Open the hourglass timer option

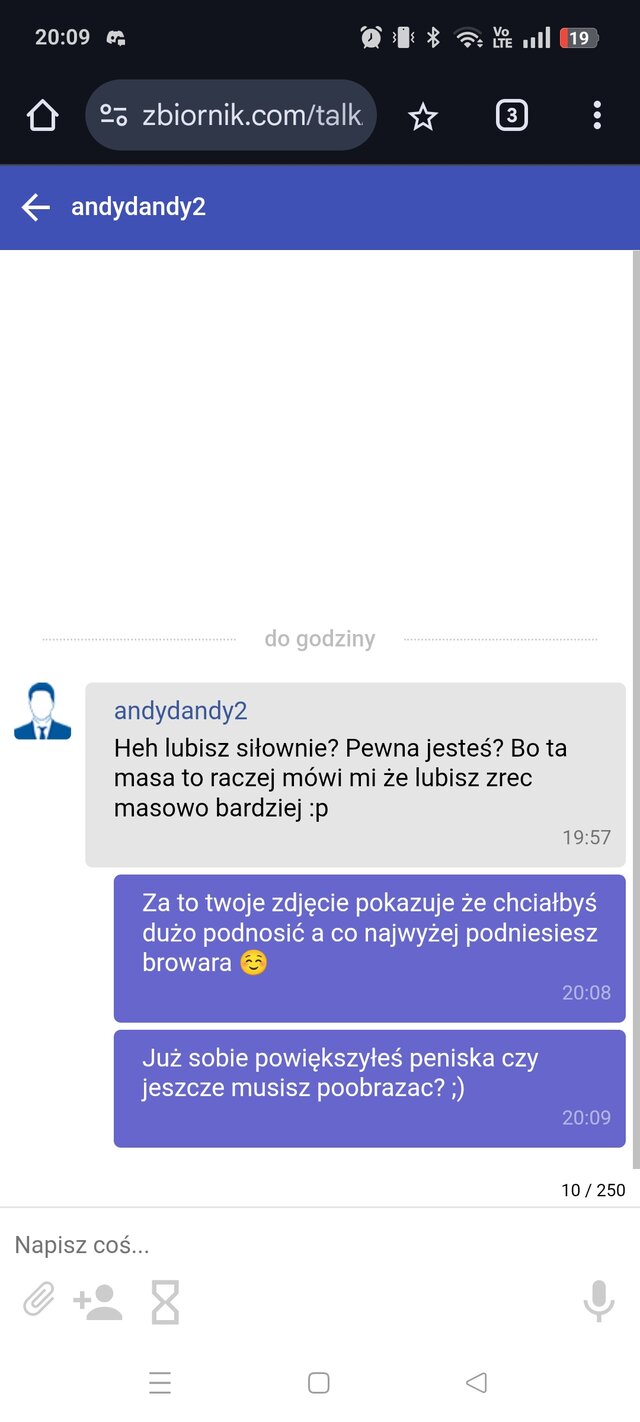tap(165, 1302)
